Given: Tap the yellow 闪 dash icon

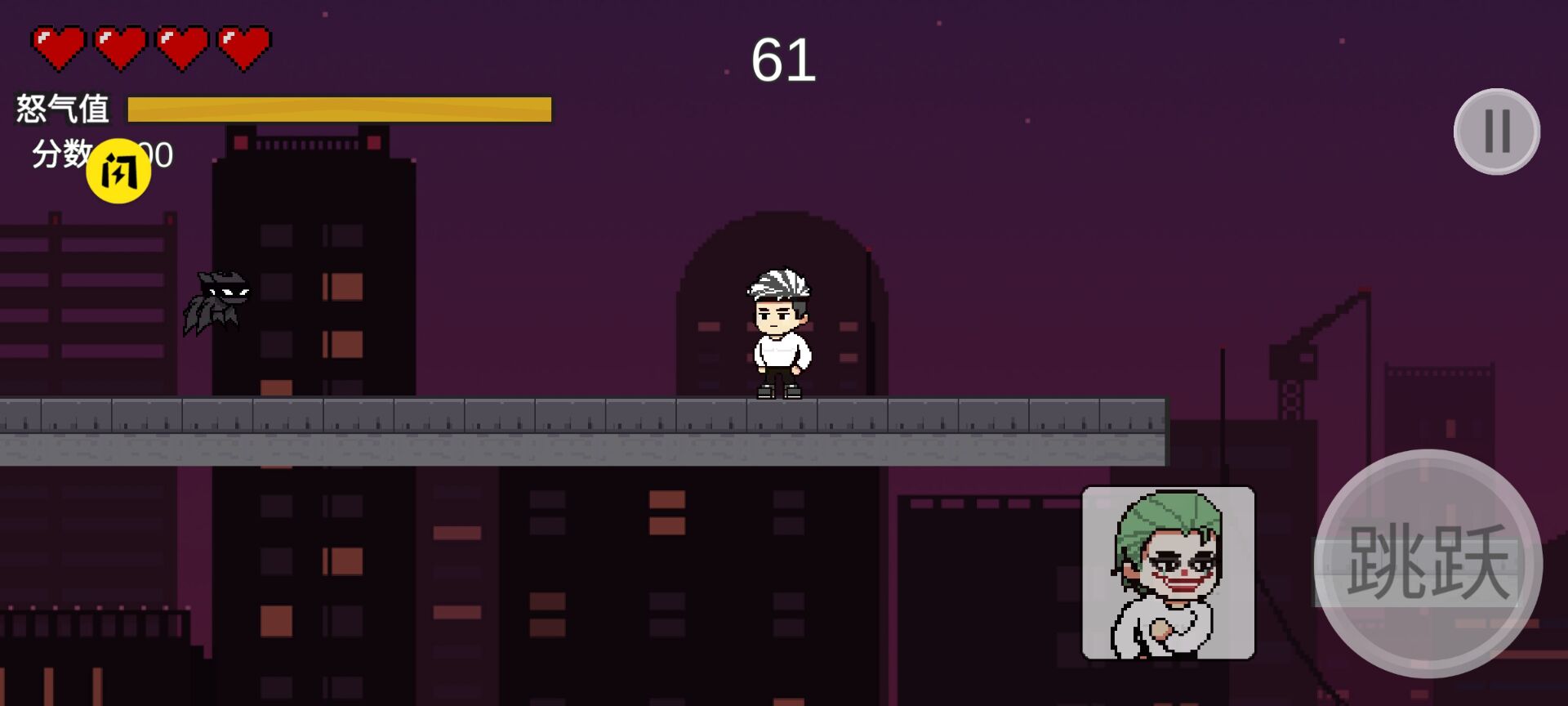Looking at the screenshot, I should [x=118, y=172].
